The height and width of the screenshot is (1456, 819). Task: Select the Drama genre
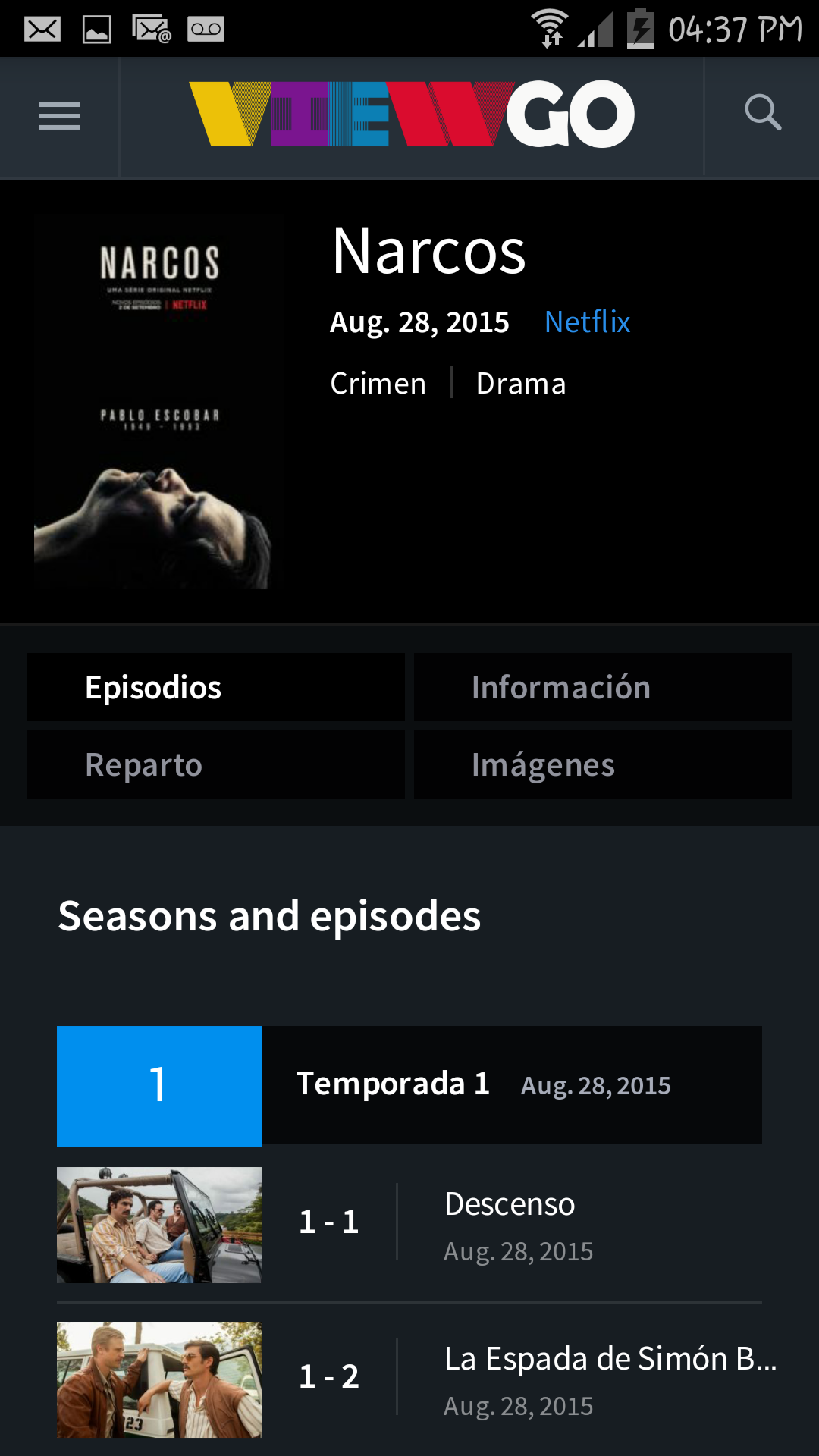pyautogui.click(x=521, y=384)
